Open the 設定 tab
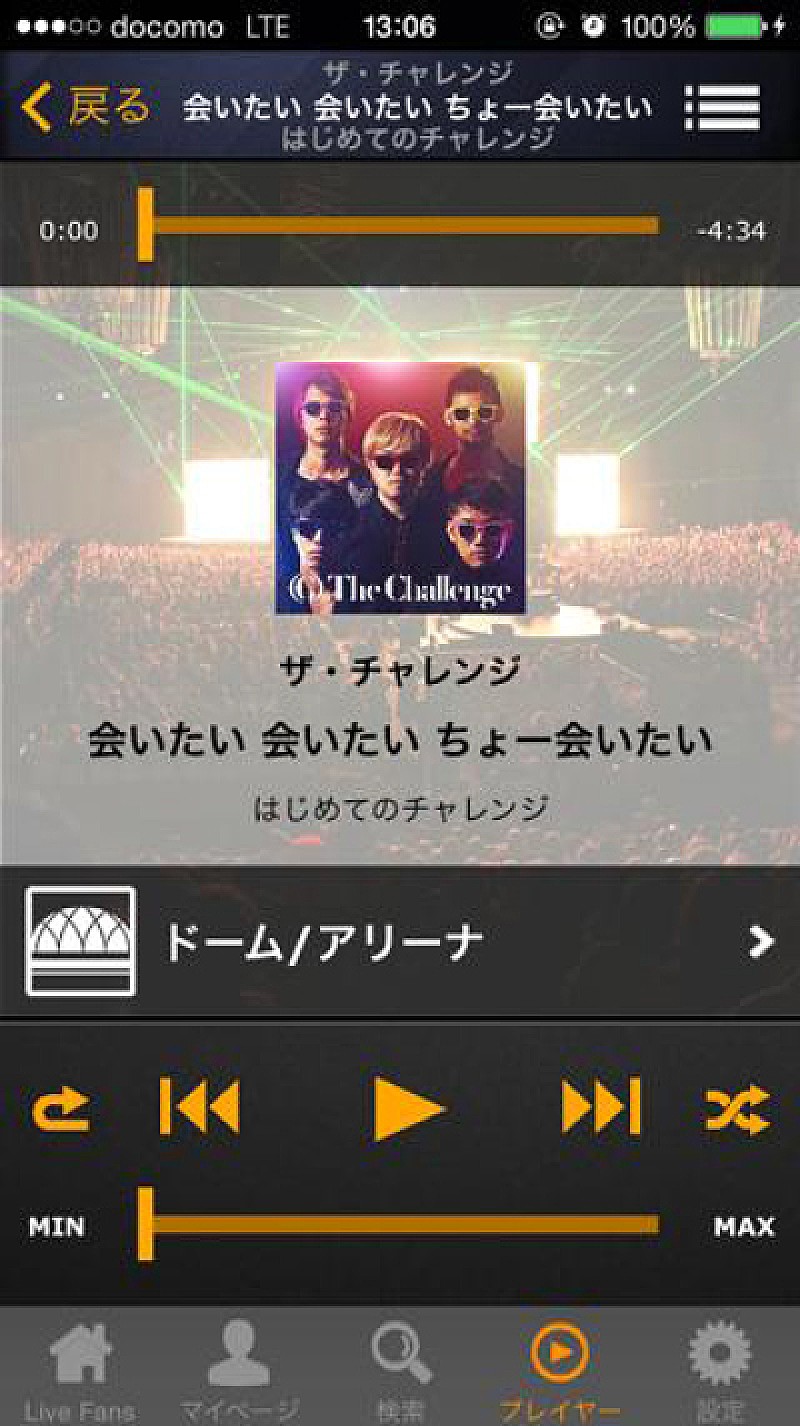The height and width of the screenshot is (1426, 800). pos(720,1368)
